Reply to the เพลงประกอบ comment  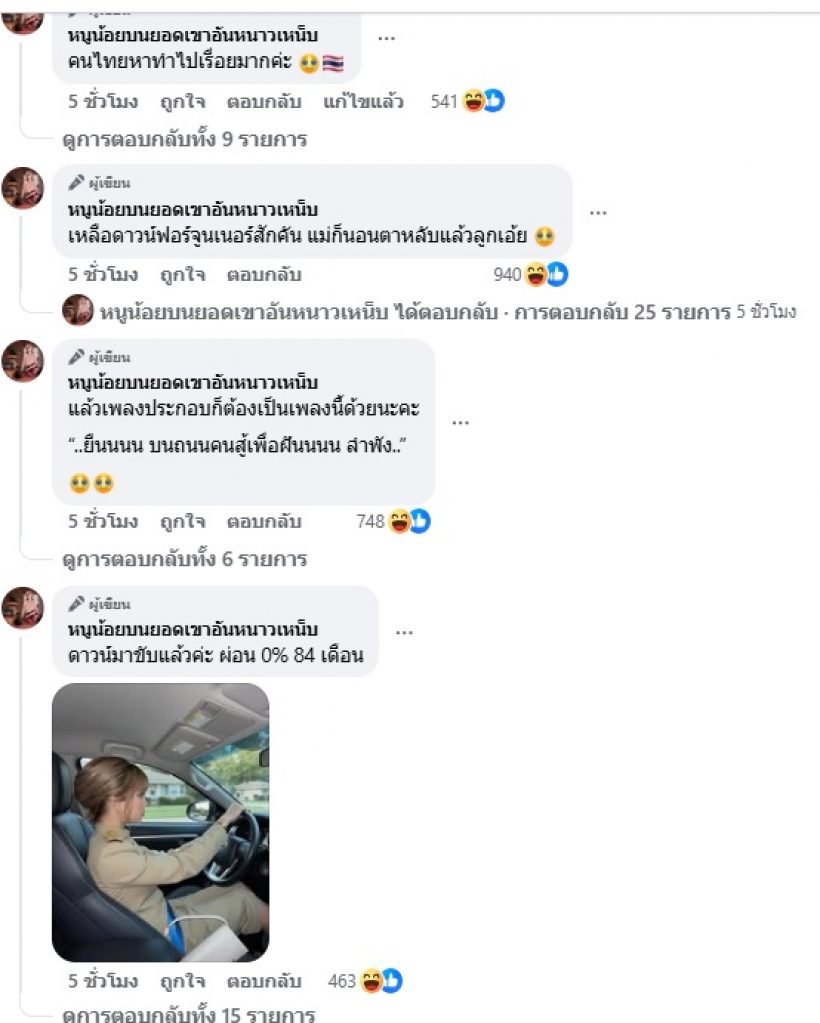coord(263,521)
